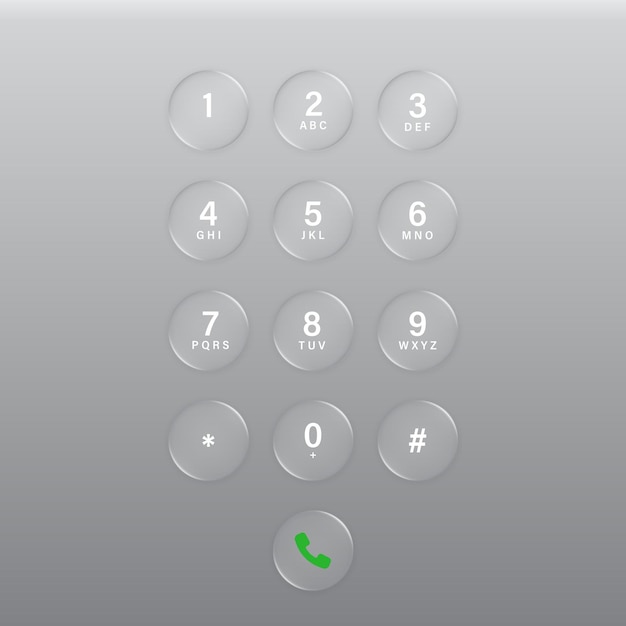Hit the 4 GHI key
The width and height of the screenshot is (626, 626).
click(208, 220)
